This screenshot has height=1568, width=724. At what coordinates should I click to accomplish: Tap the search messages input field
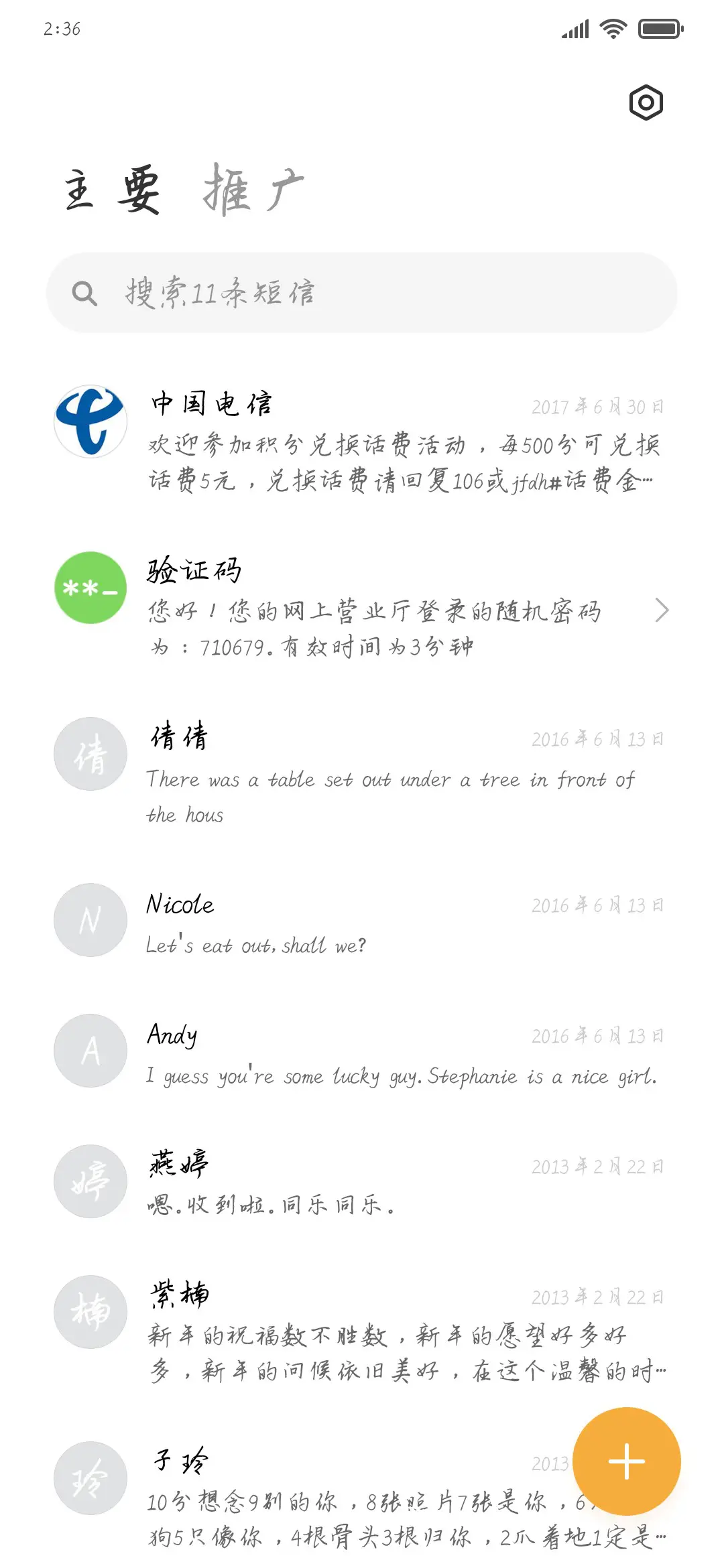point(362,291)
